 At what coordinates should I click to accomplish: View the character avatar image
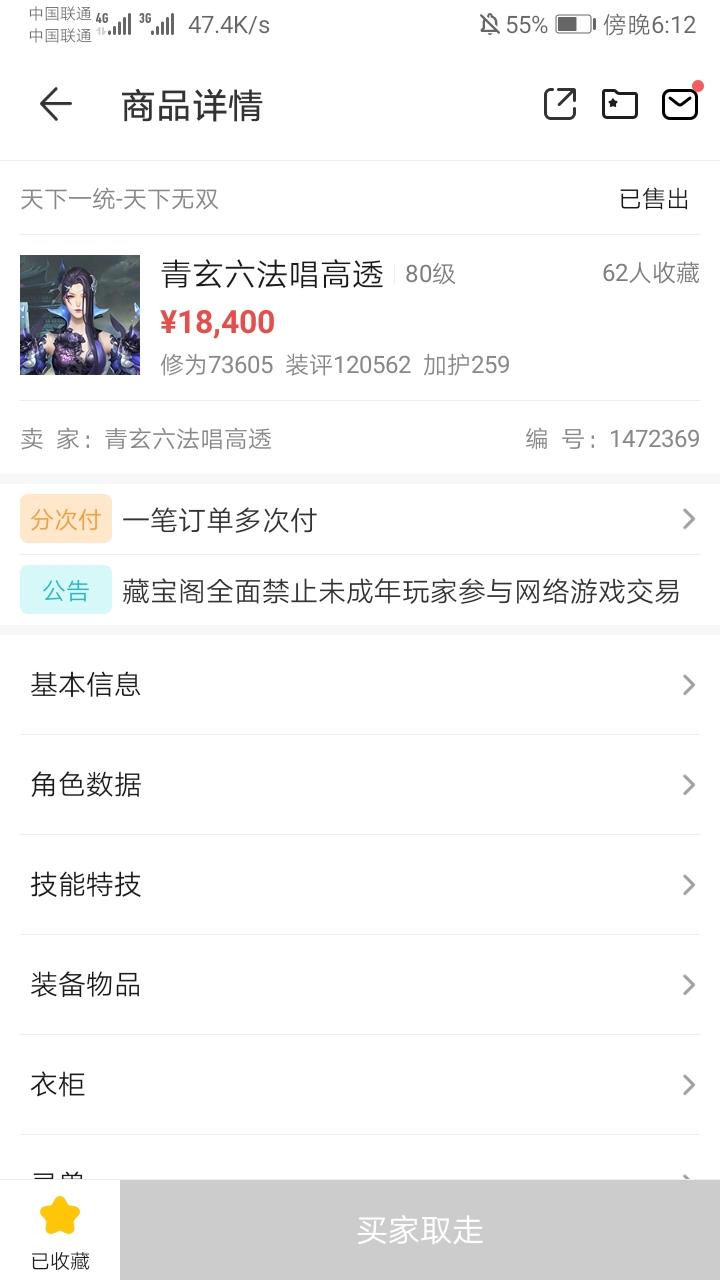pyautogui.click(x=80, y=315)
